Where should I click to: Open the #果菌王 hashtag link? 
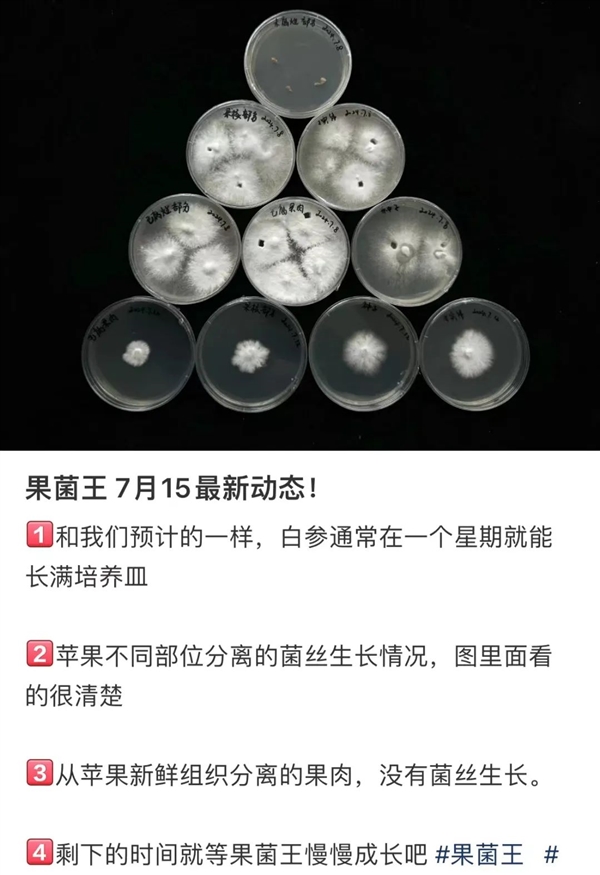pos(480,855)
